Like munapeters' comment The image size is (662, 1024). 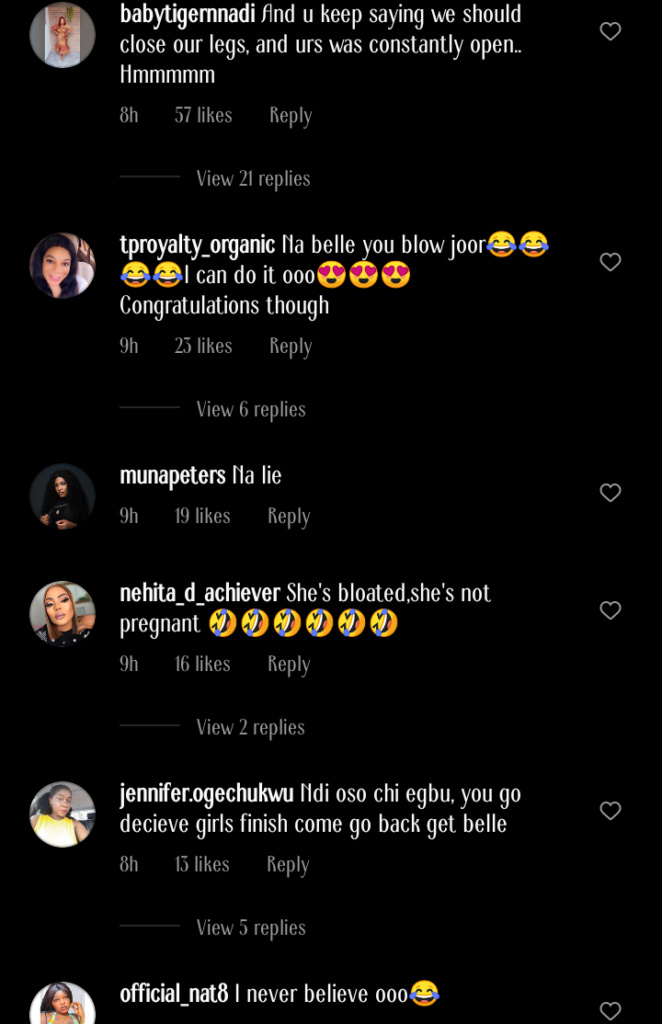[x=610, y=493]
